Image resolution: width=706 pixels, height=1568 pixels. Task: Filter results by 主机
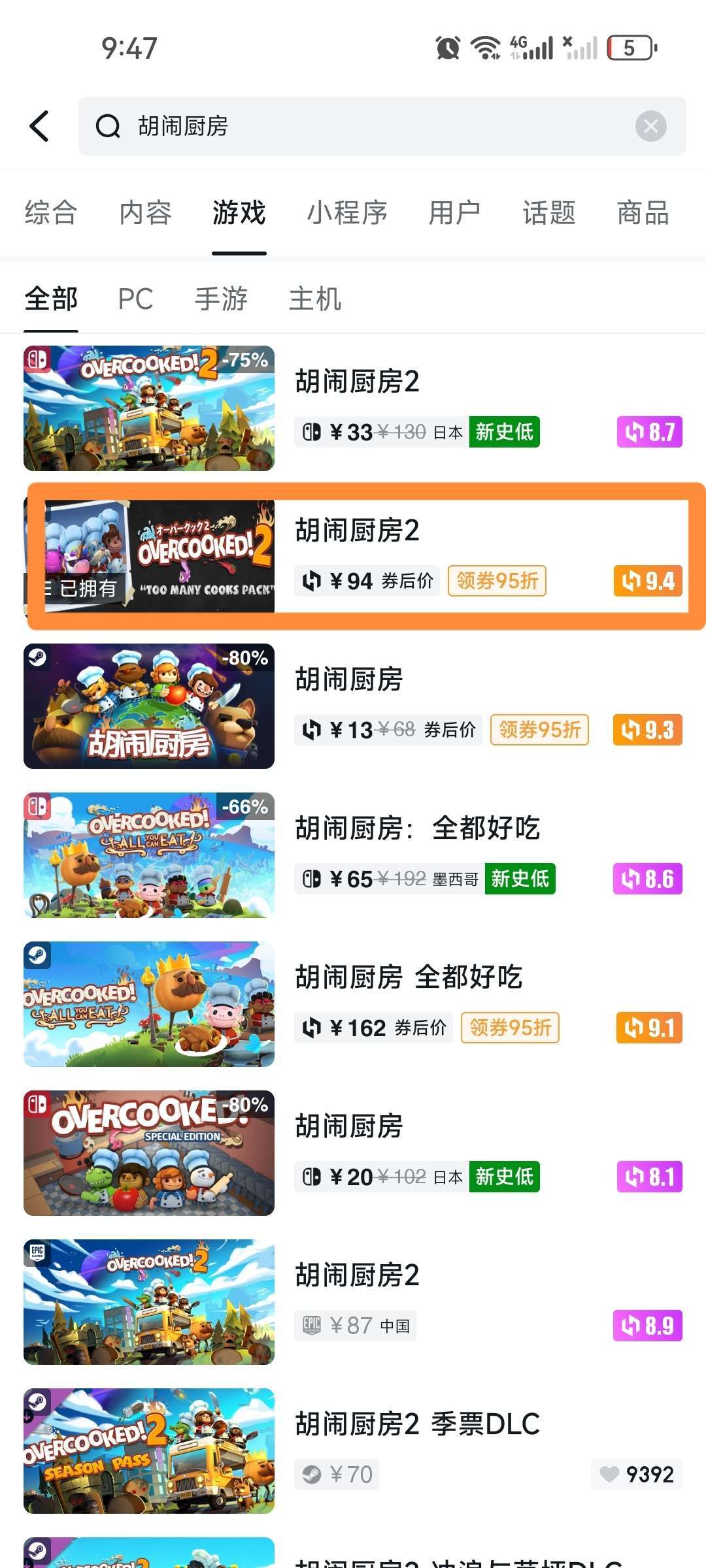(315, 299)
